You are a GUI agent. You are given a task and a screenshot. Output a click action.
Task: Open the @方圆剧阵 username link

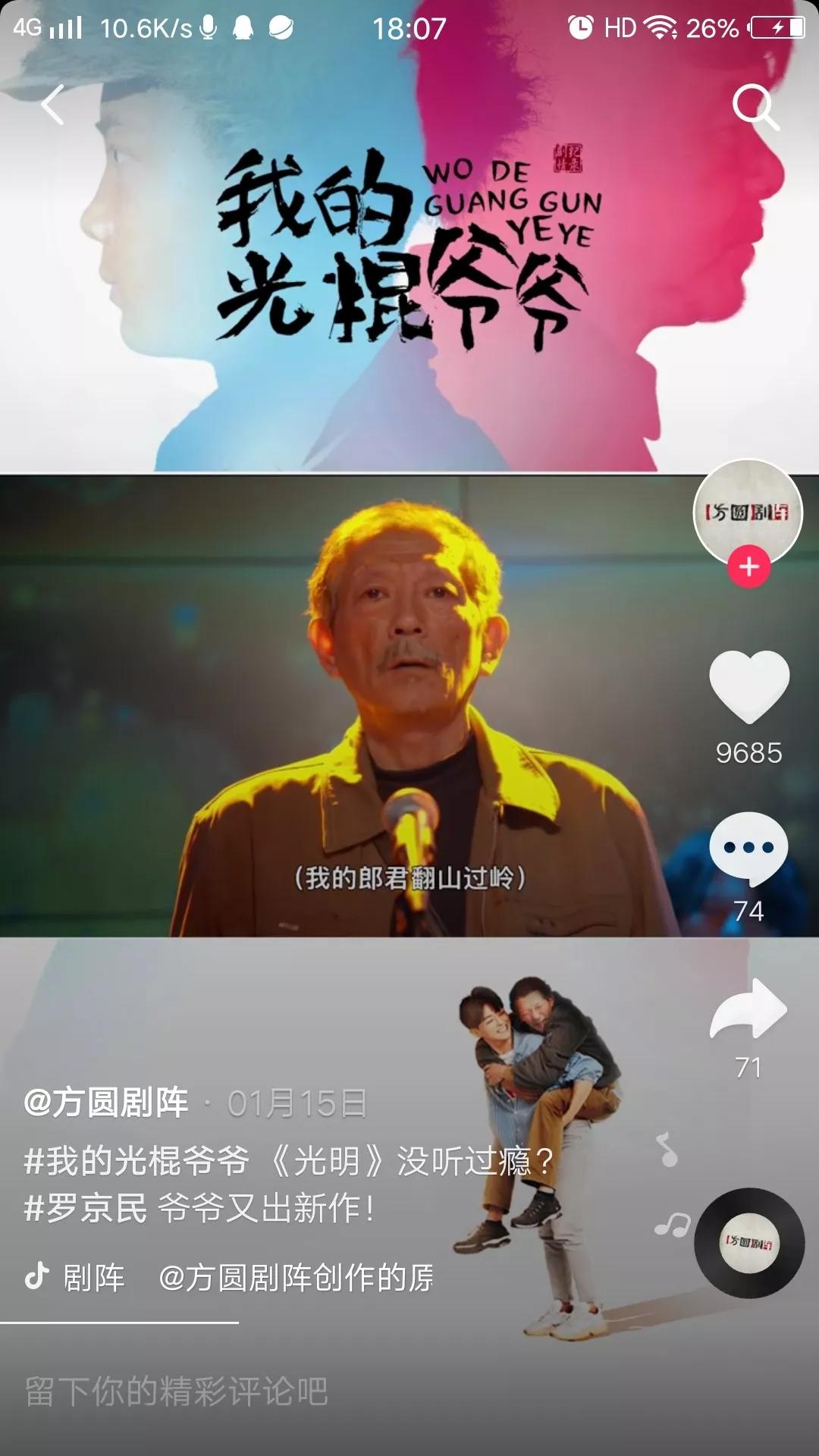(x=105, y=1103)
